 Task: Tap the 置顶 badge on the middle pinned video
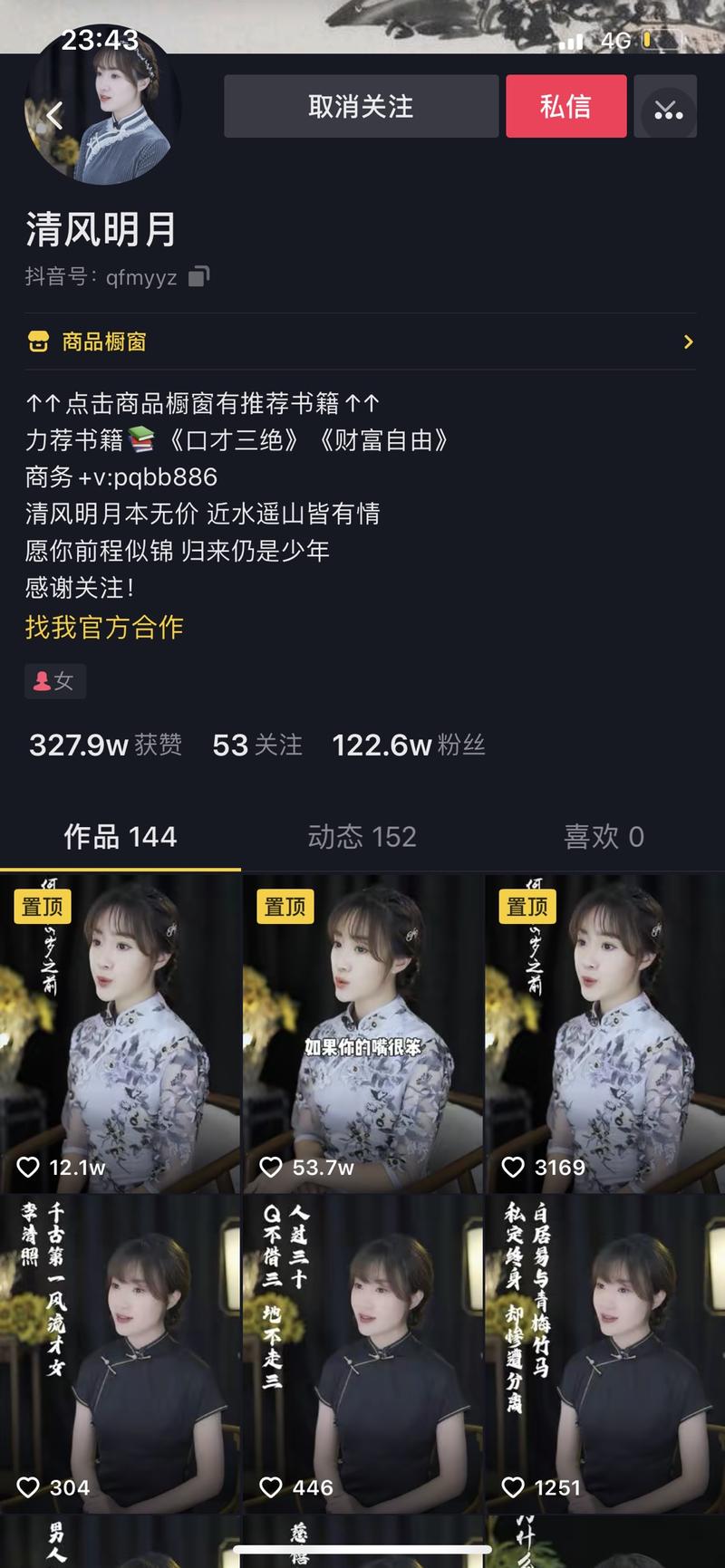[285, 906]
